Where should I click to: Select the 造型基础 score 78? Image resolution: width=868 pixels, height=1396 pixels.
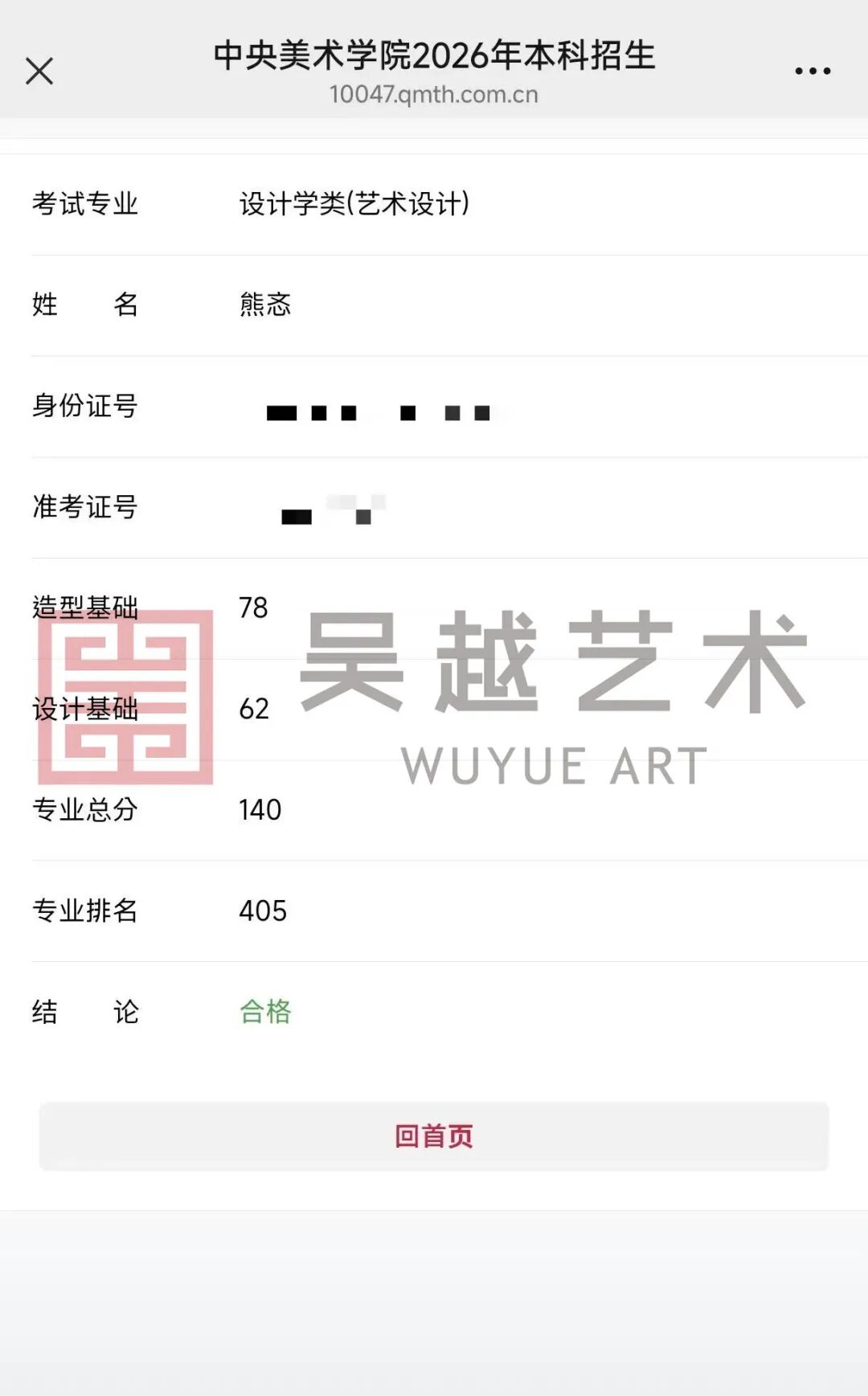[x=254, y=609]
